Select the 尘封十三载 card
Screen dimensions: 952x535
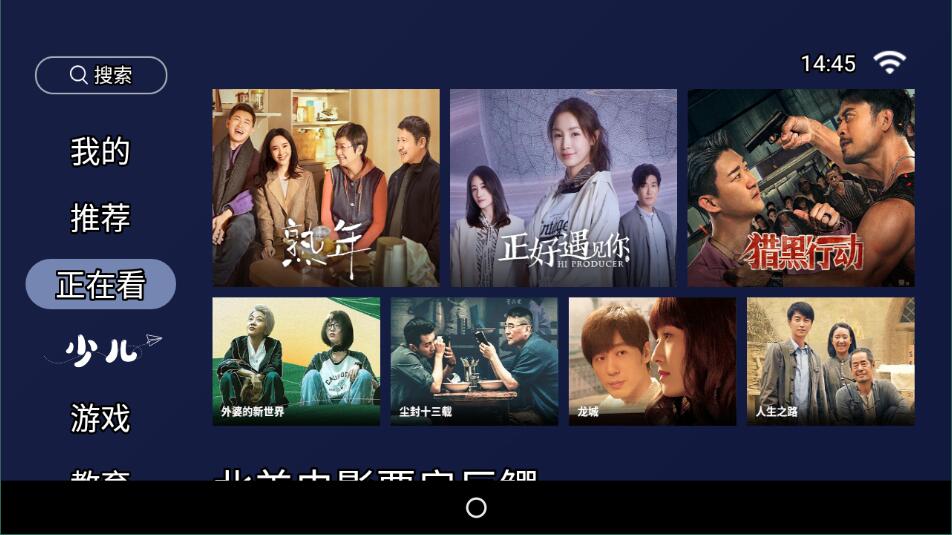(x=474, y=361)
